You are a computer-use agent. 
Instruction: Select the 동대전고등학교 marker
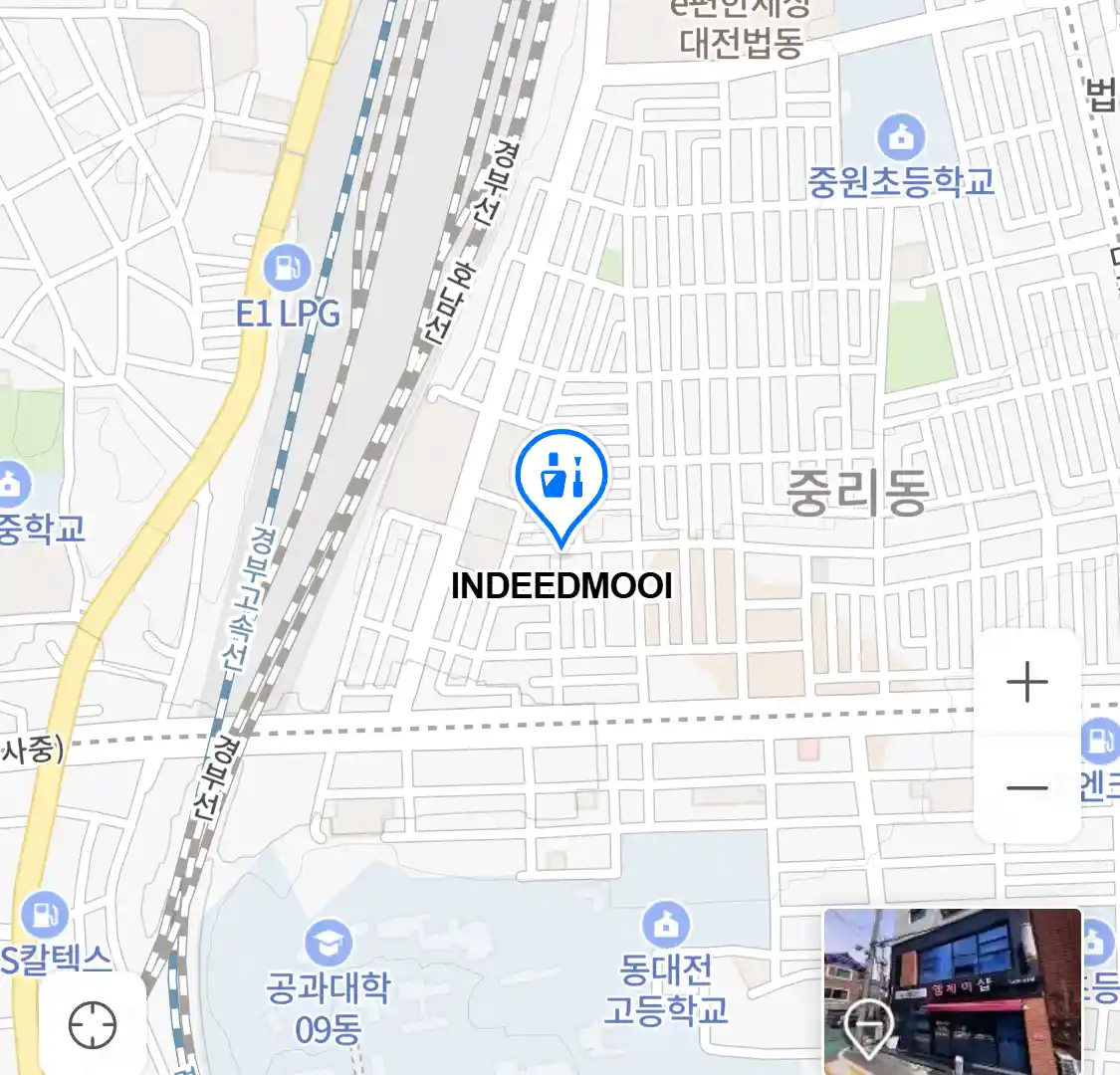point(666,925)
